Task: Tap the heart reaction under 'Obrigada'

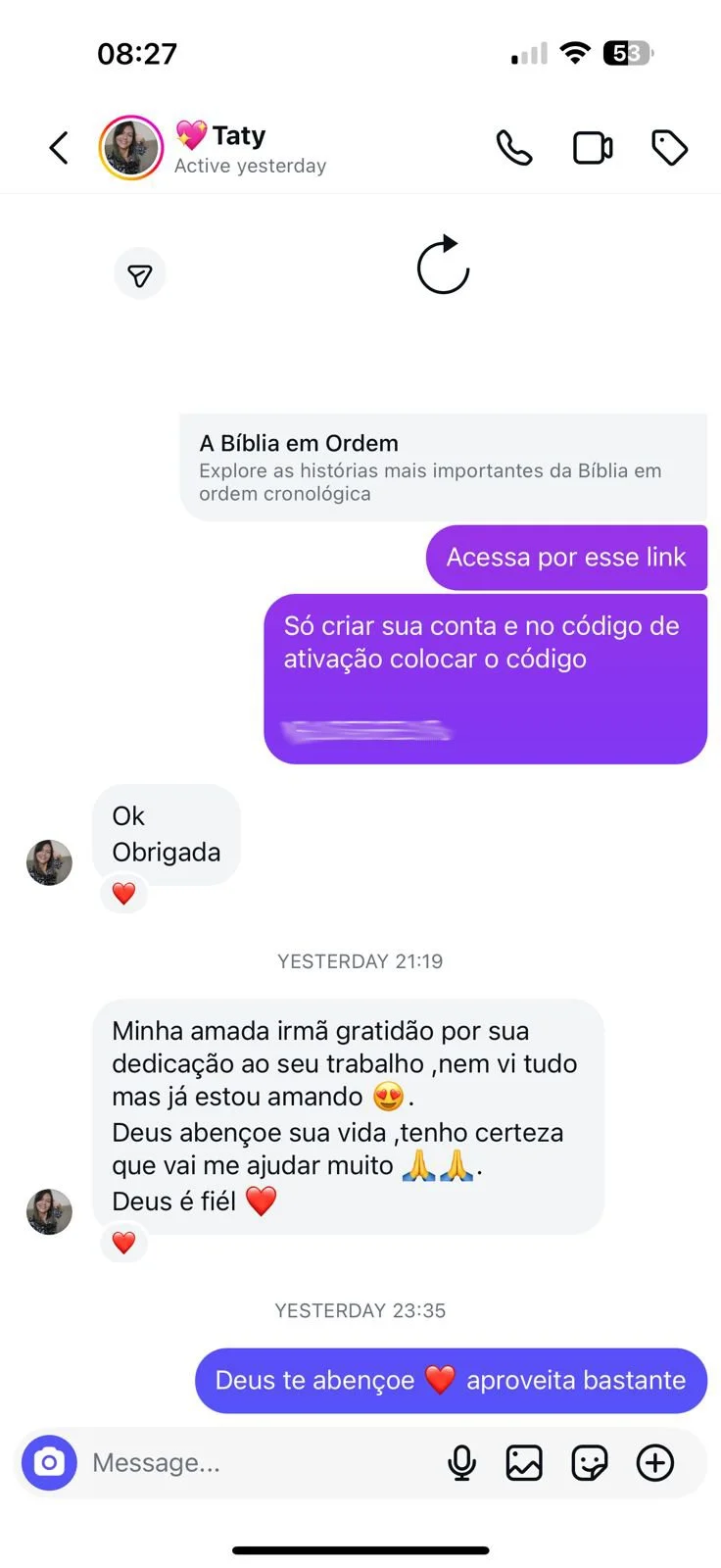Action: (x=123, y=893)
